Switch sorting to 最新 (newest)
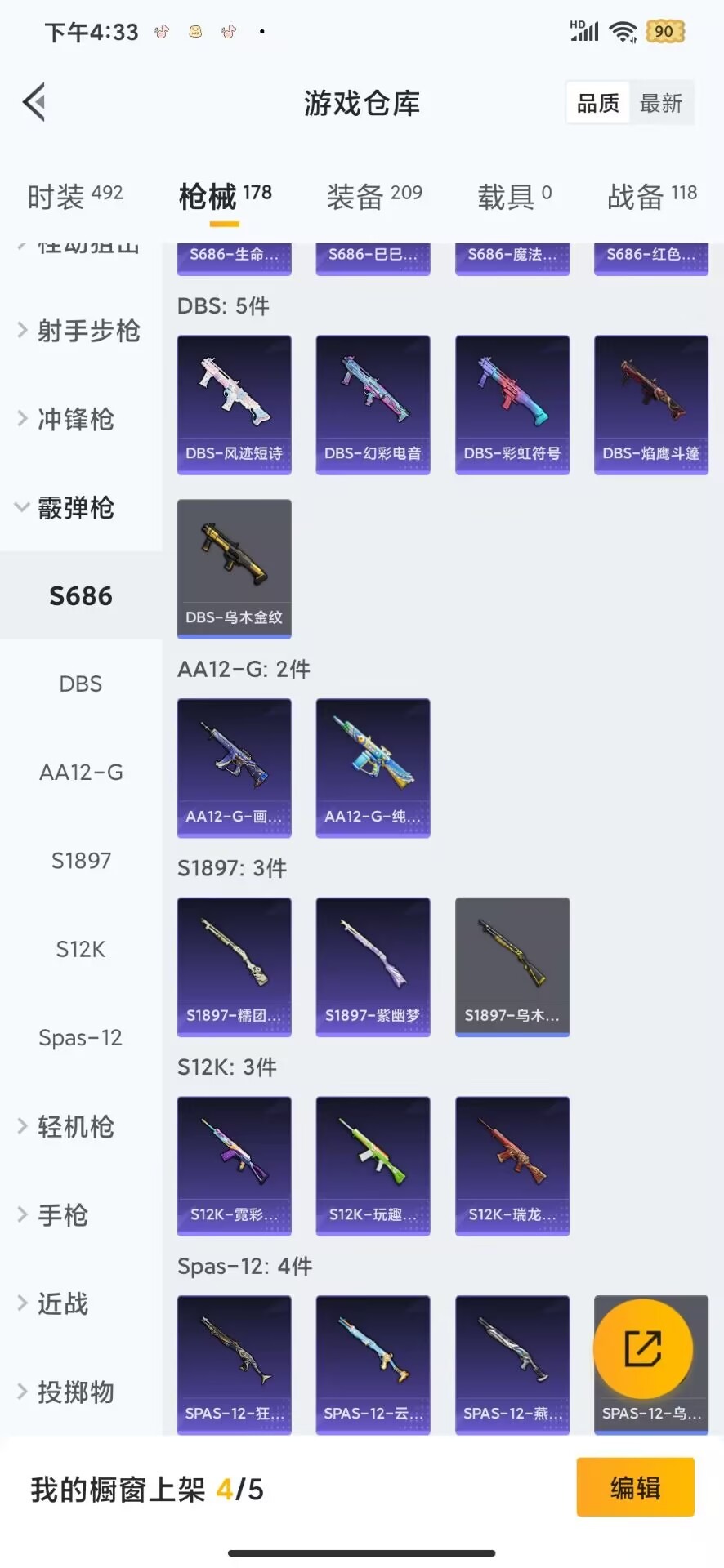The height and width of the screenshot is (1568, 724). pyautogui.click(x=662, y=102)
